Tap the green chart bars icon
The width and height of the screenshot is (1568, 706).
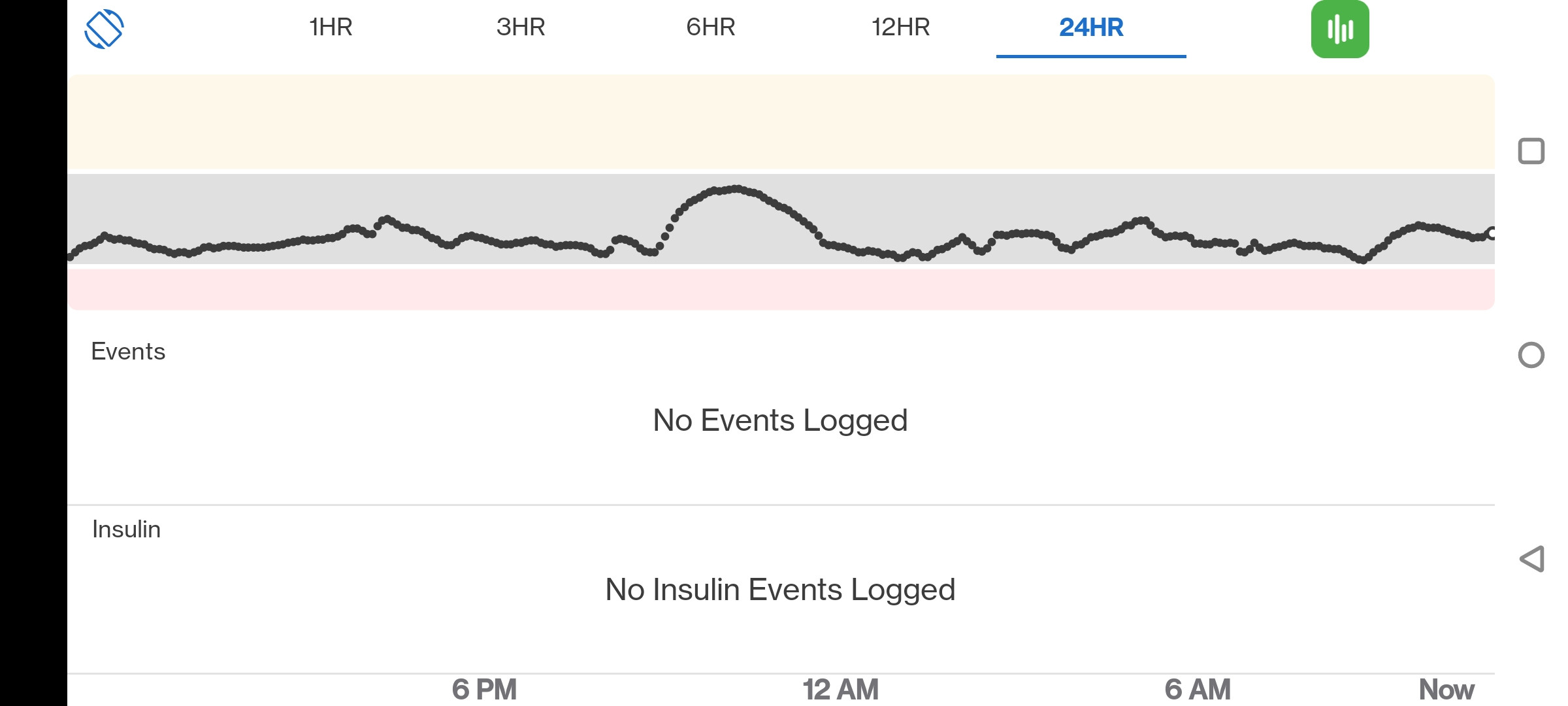[1340, 29]
